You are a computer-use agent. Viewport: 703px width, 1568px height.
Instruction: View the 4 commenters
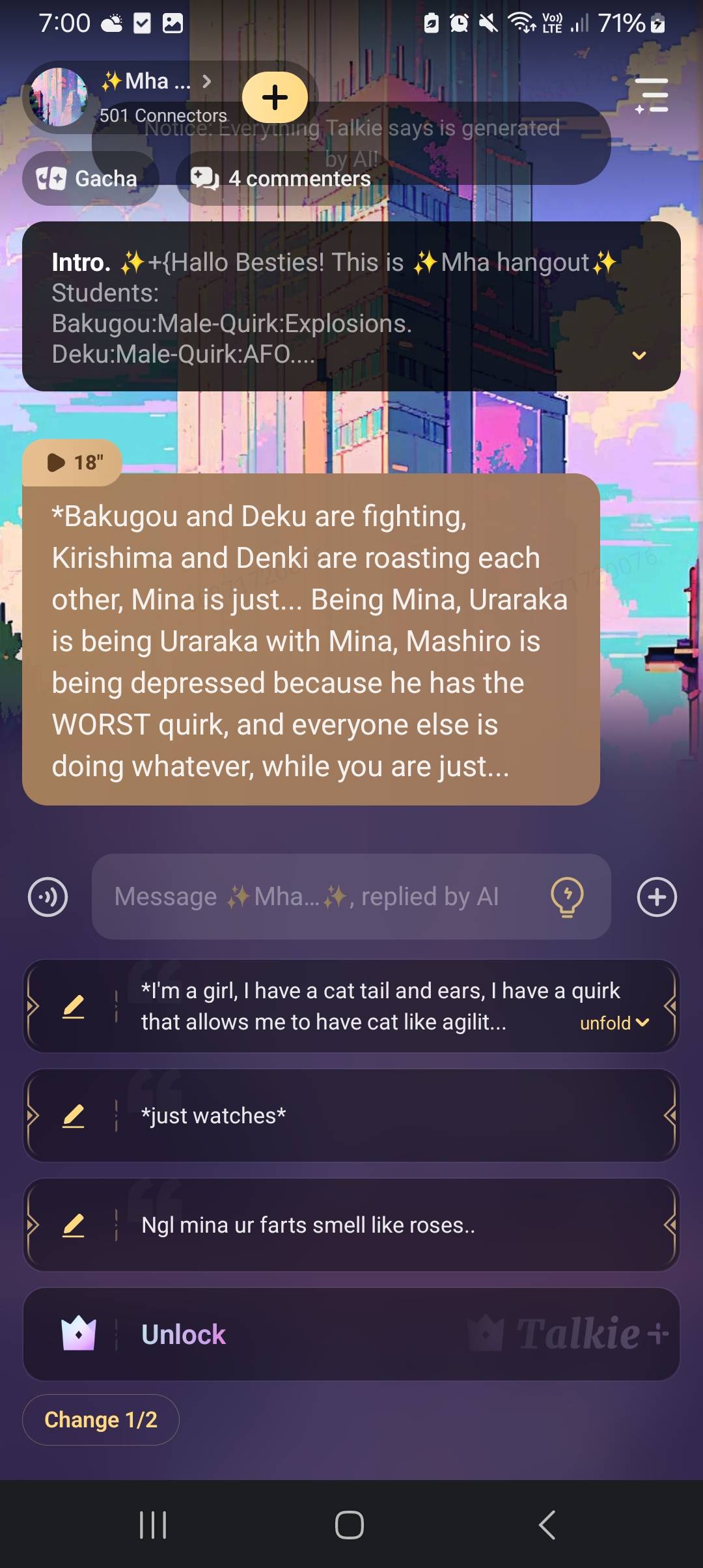281,178
